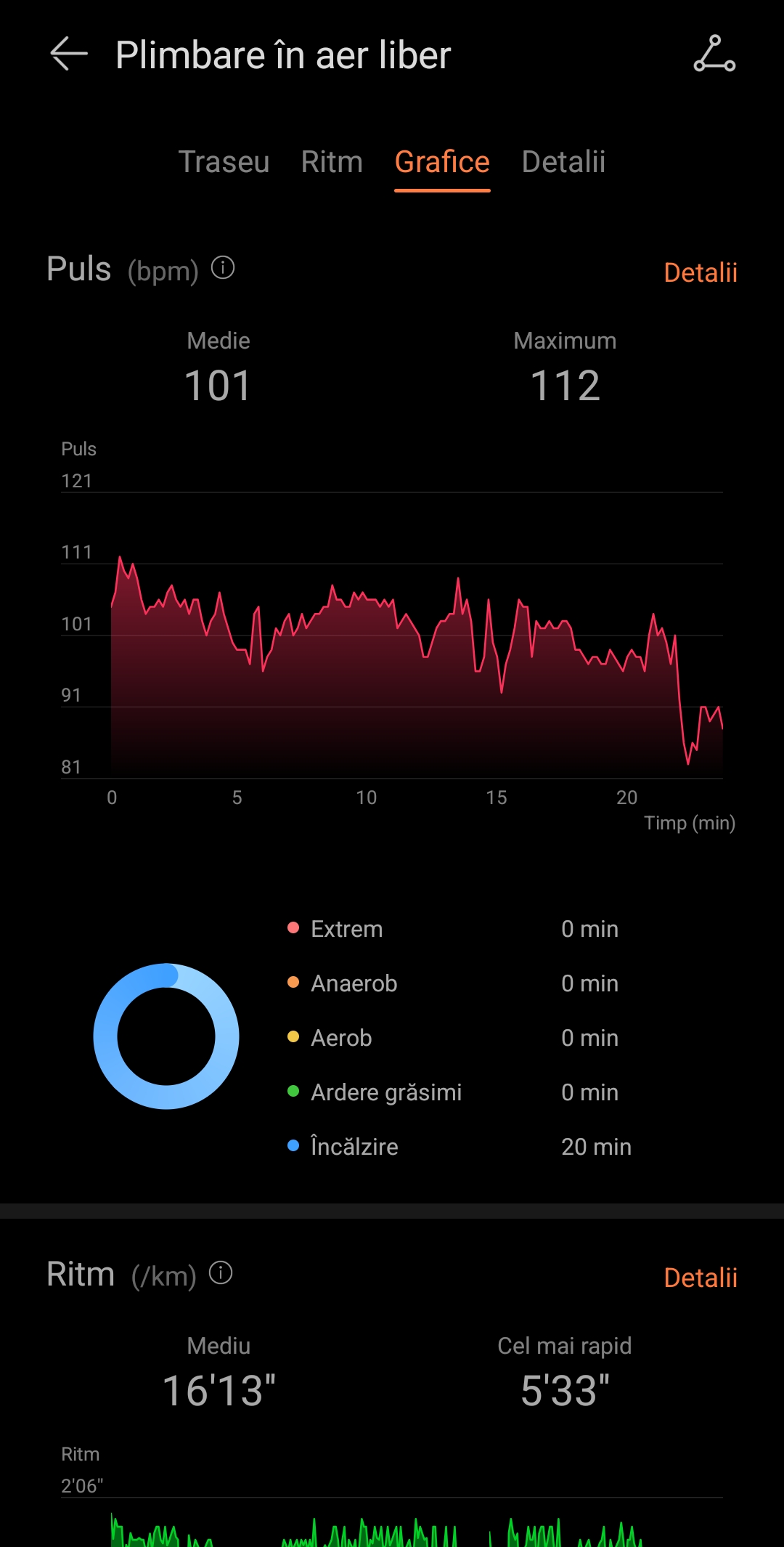Open Detalii link for Puls

(701, 272)
